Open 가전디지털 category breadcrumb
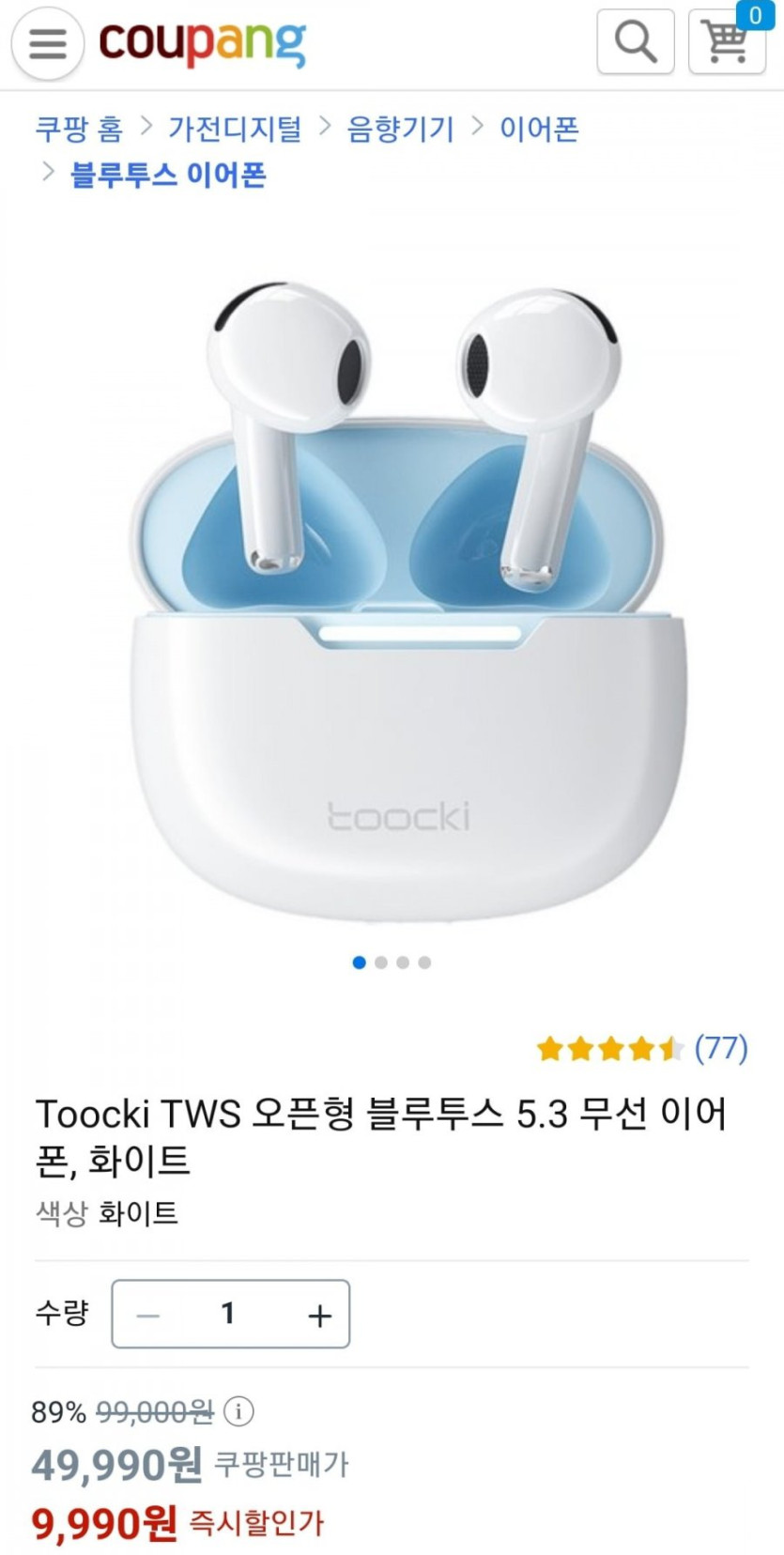This screenshot has height=1555, width=784. point(235,129)
